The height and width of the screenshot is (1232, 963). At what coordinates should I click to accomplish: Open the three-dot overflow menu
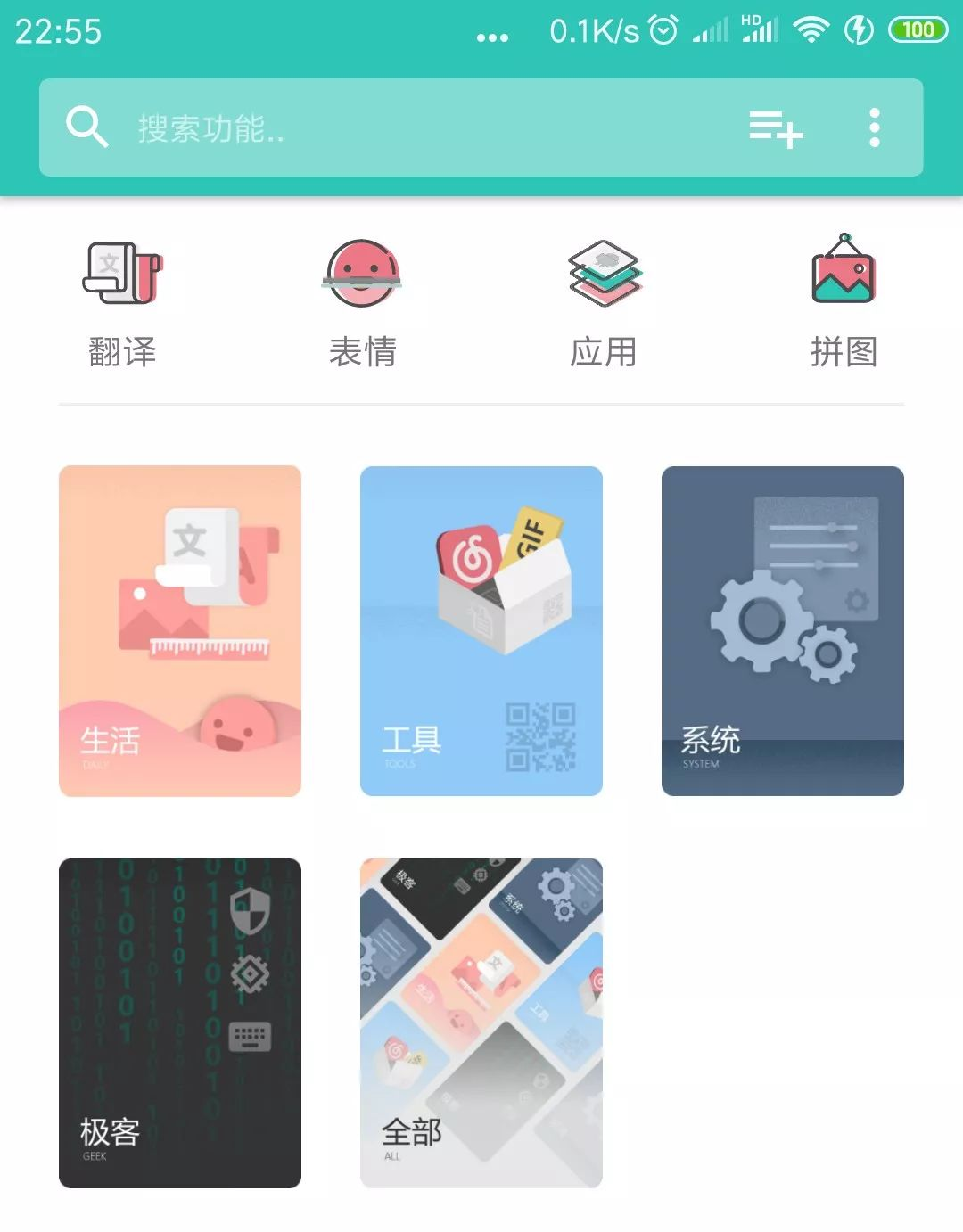pos(875,128)
